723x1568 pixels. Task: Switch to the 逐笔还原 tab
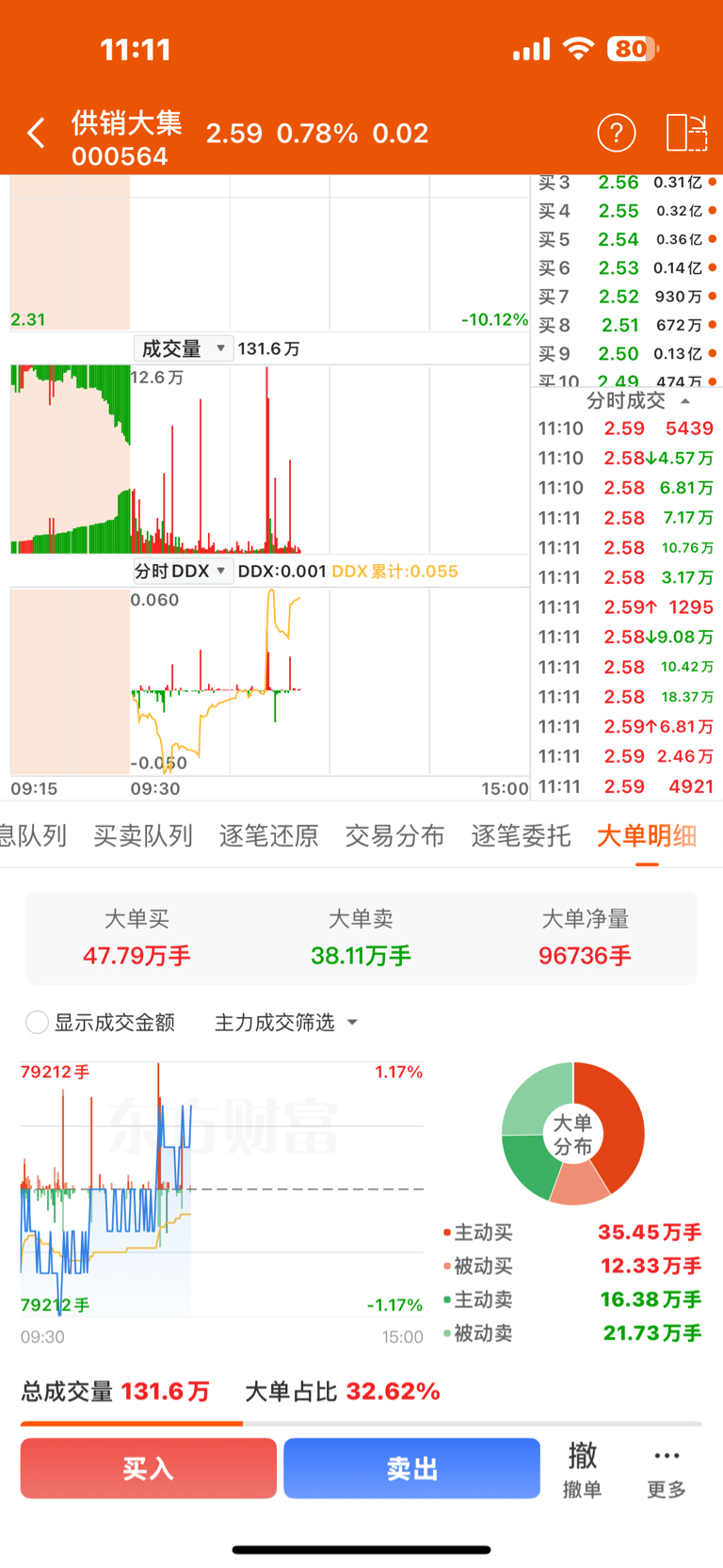[269, 835]
